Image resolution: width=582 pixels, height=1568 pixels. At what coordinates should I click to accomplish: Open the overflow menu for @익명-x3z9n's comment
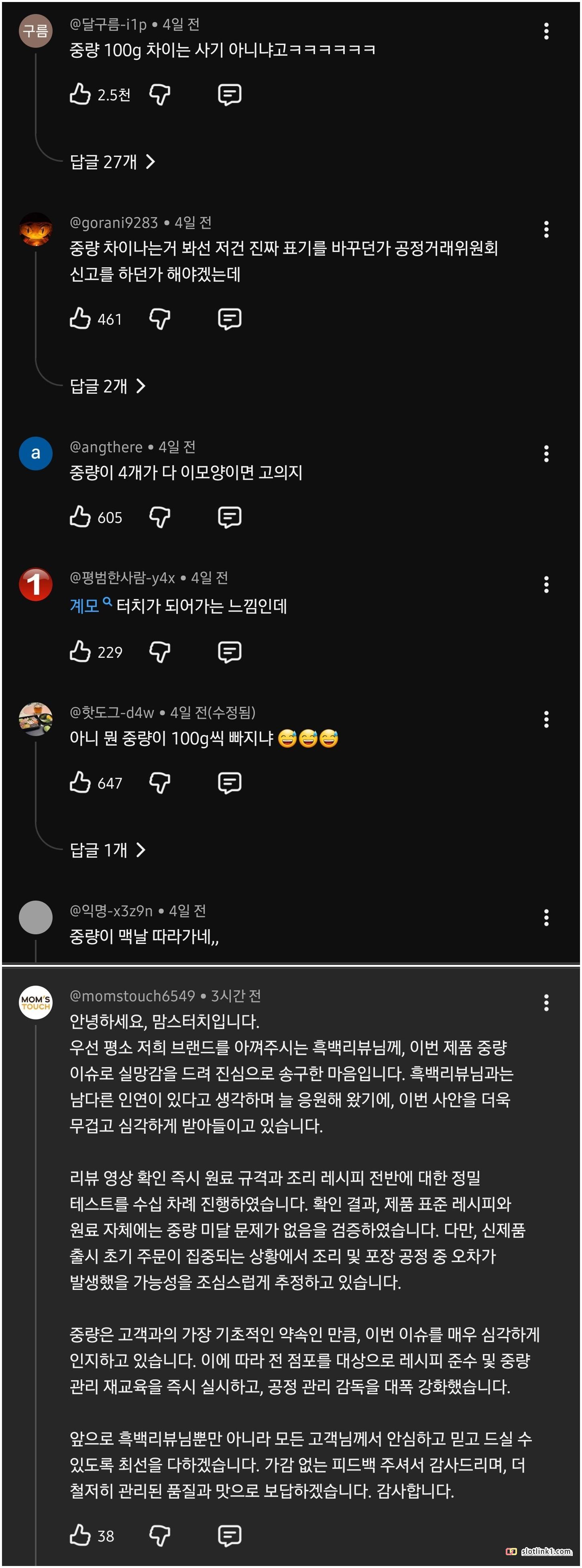pos(546,917)
